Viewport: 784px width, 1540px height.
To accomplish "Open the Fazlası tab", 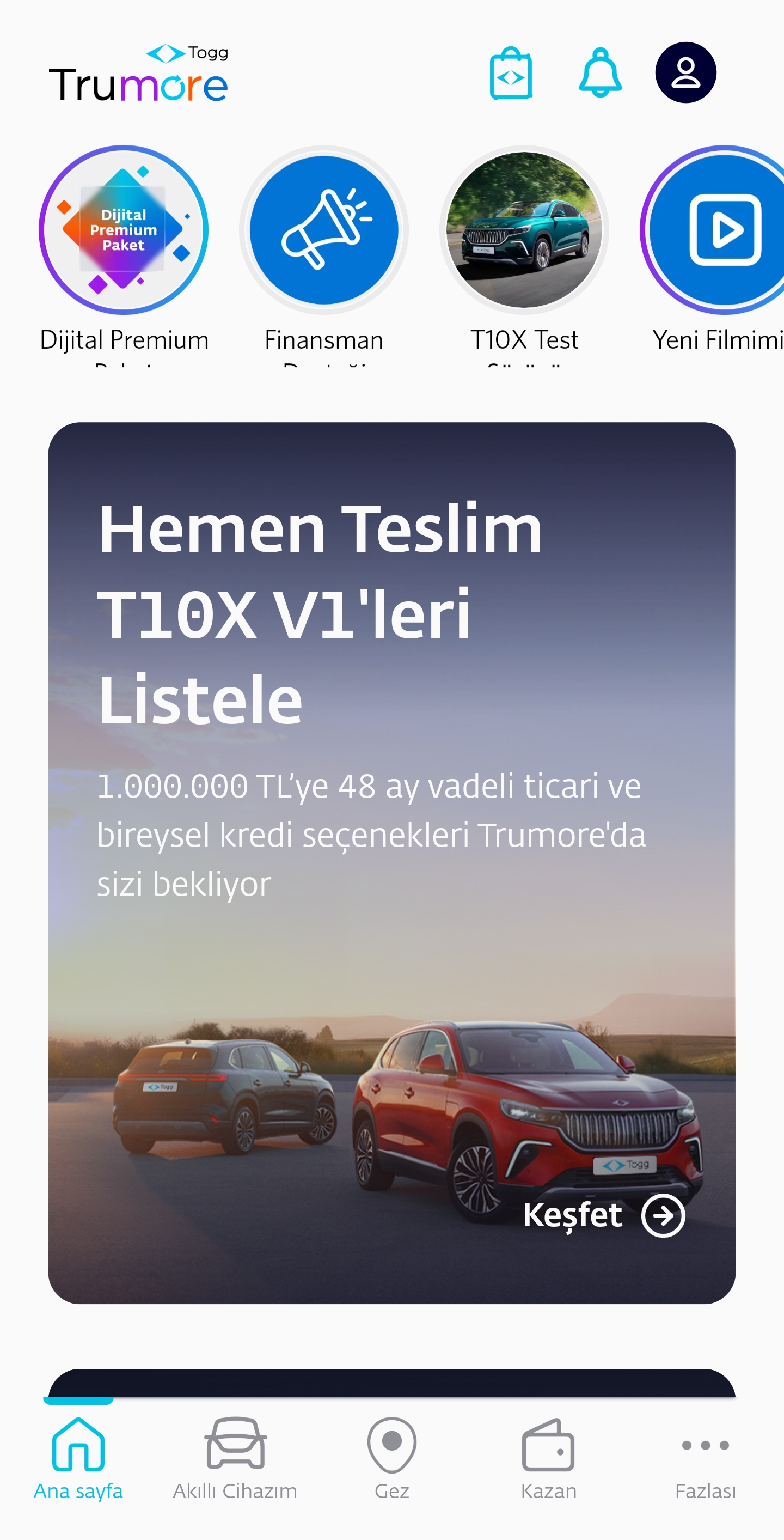I will click(705, 1459).
